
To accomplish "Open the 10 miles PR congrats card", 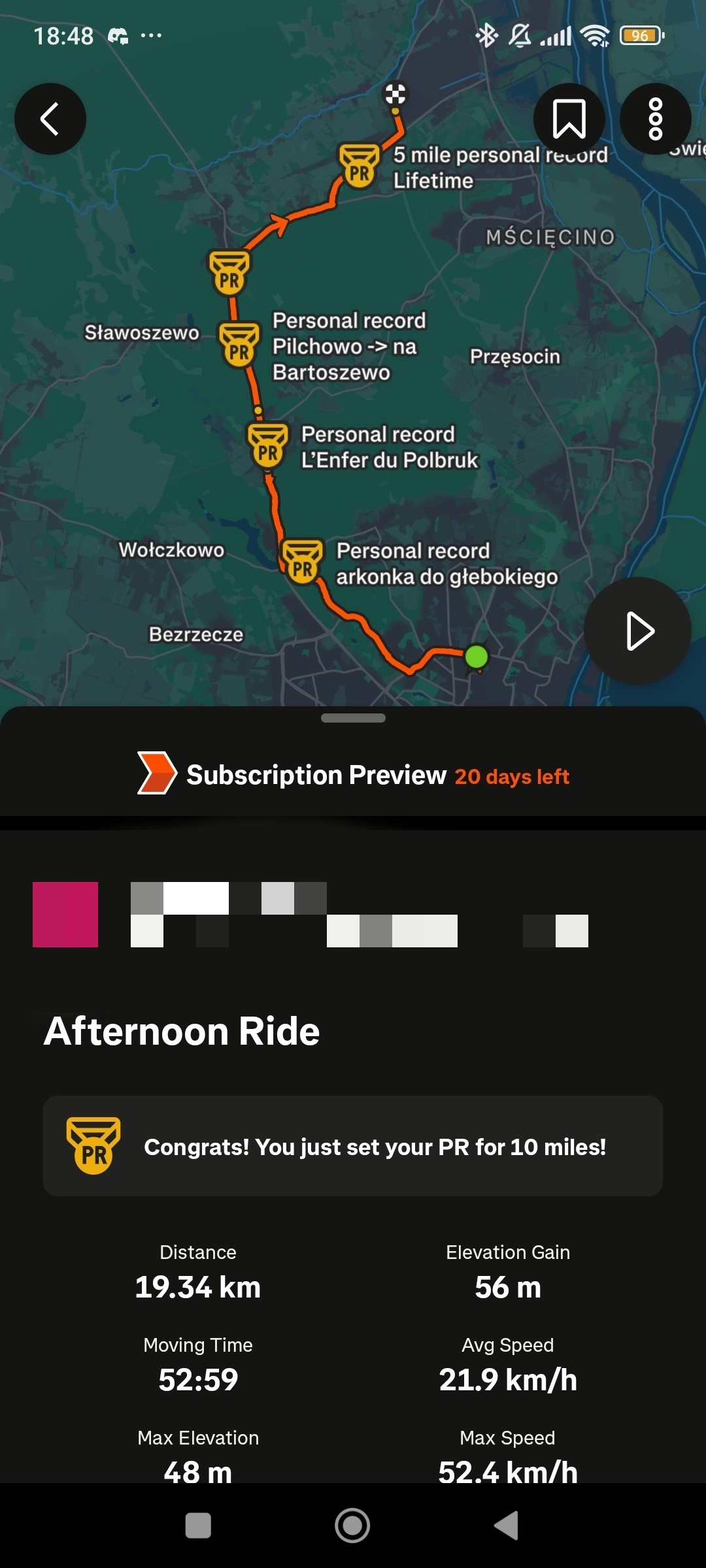I will 353,1146.
